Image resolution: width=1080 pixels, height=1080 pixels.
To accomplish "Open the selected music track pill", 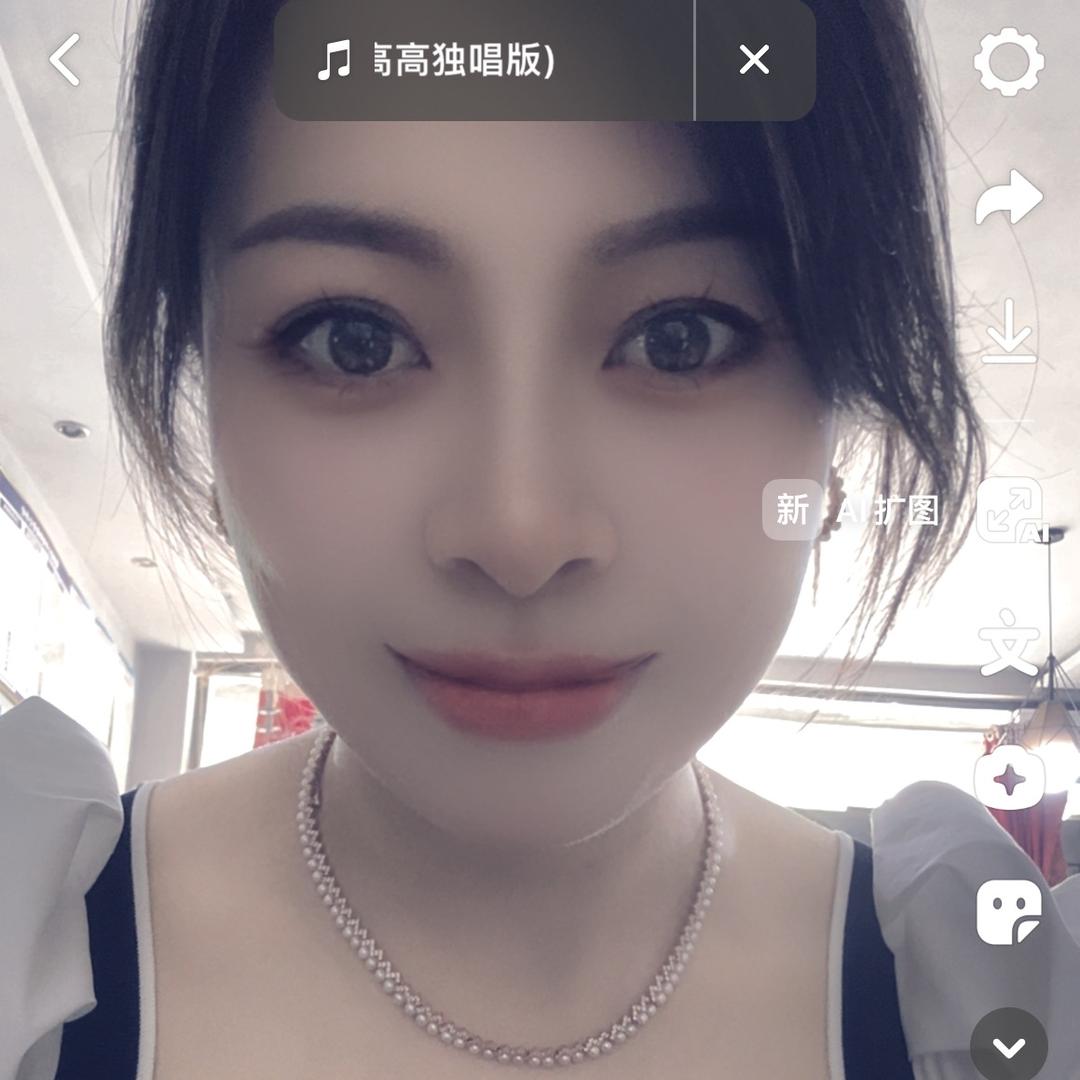I will click(484, 61).
